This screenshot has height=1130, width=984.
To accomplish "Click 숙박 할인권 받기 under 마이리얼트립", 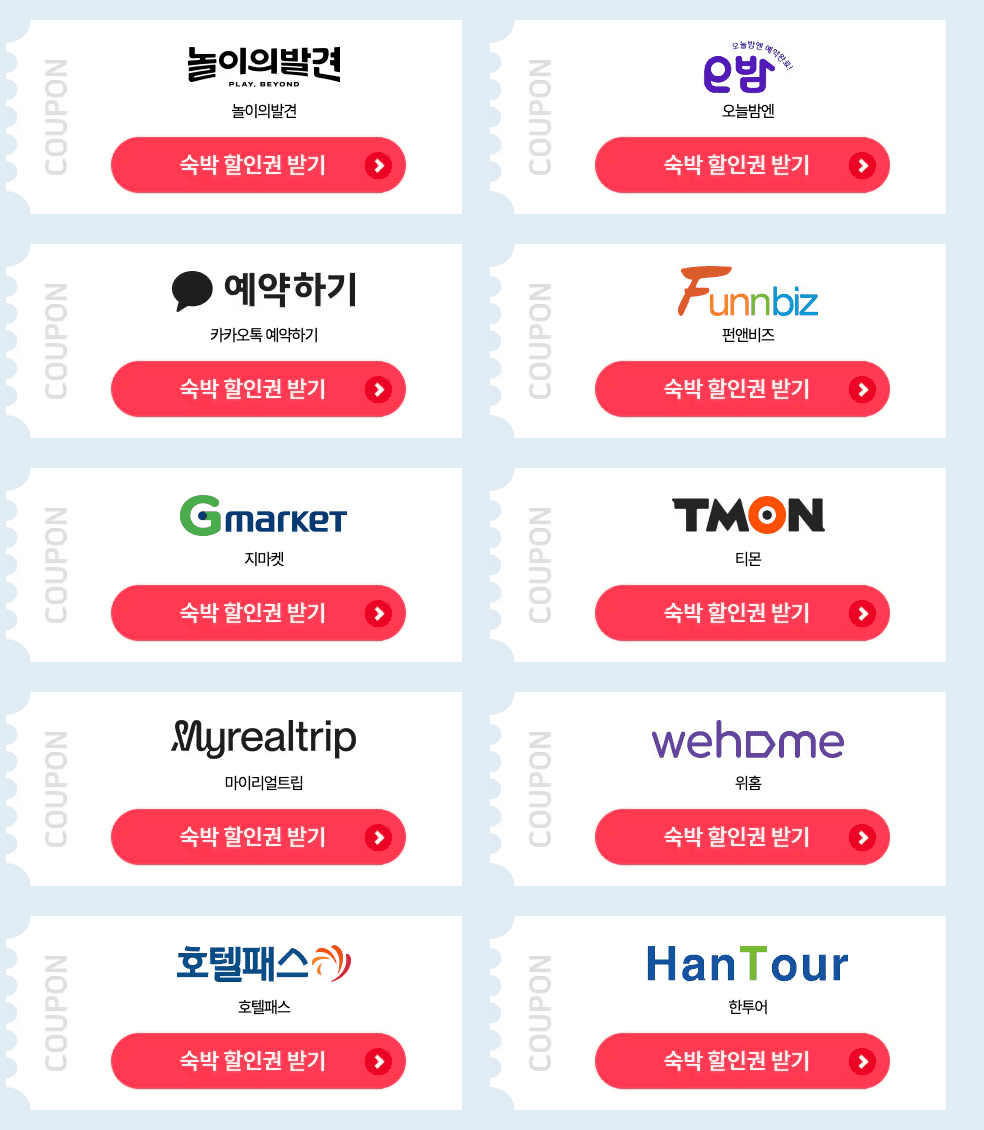I will point(258,837).
